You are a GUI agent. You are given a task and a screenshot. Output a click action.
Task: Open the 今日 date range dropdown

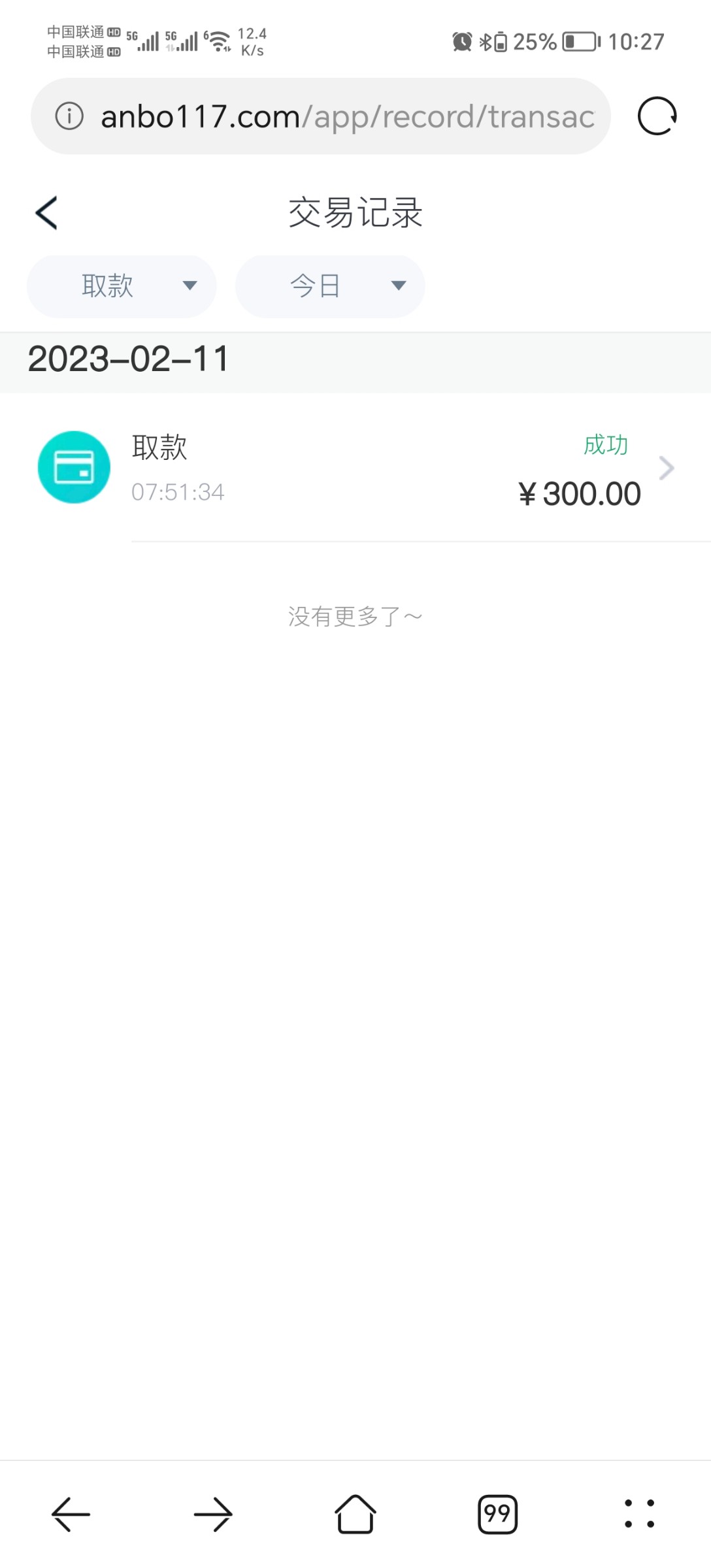click(330, 286)
